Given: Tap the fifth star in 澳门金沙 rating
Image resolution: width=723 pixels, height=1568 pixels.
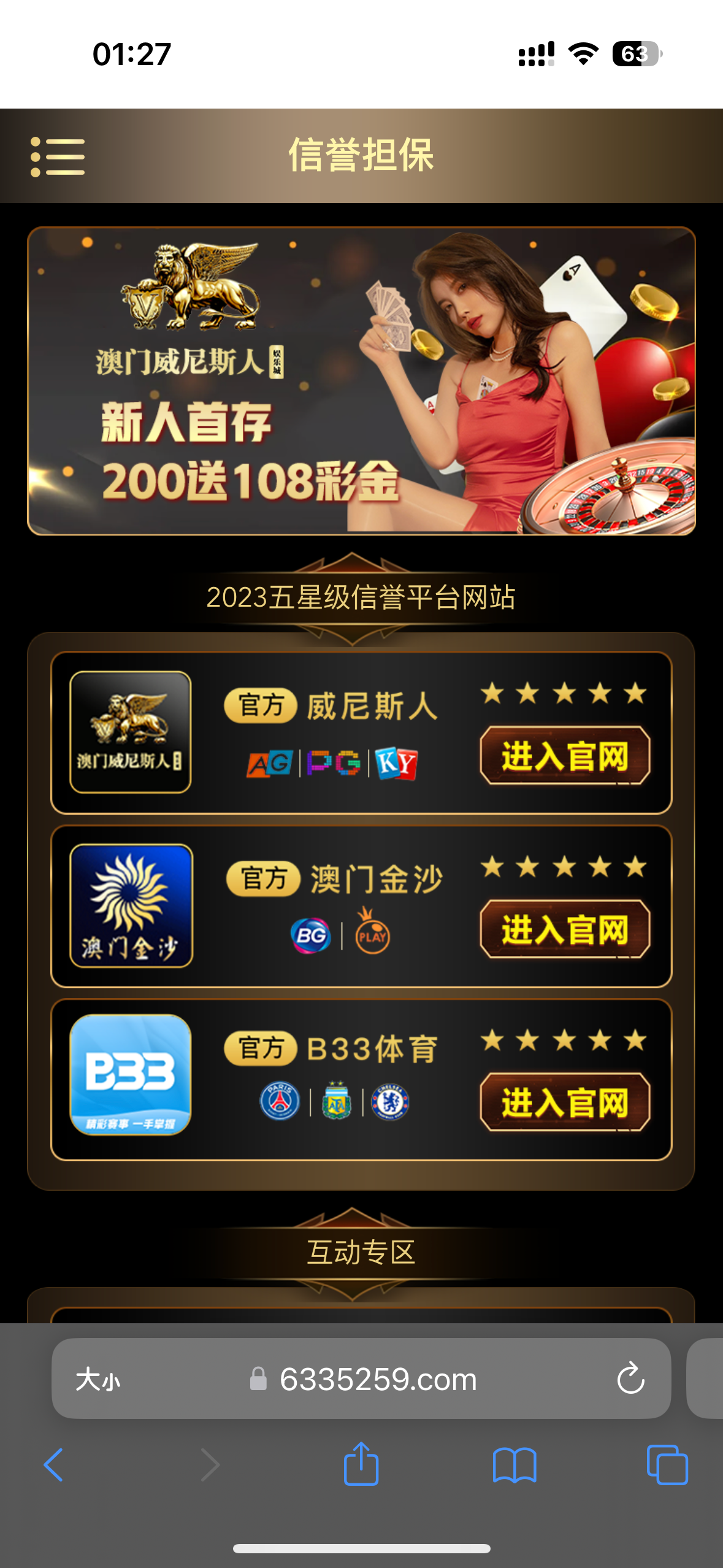Looking at the screenshot, I should (x=636, y=865).
